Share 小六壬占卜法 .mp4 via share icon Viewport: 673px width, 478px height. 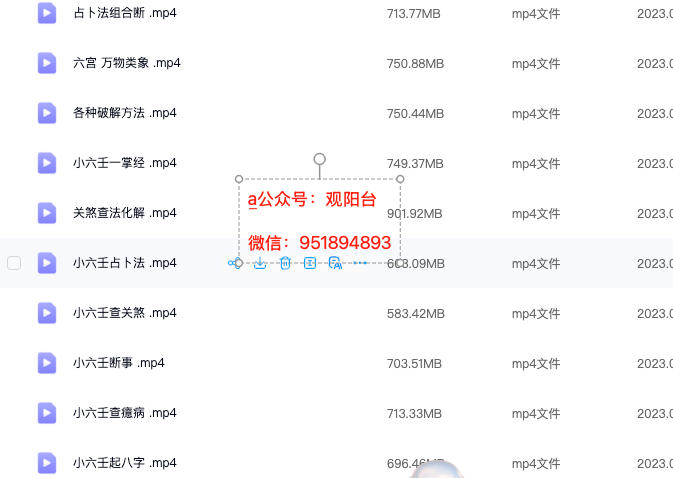(x=234, y=263)
